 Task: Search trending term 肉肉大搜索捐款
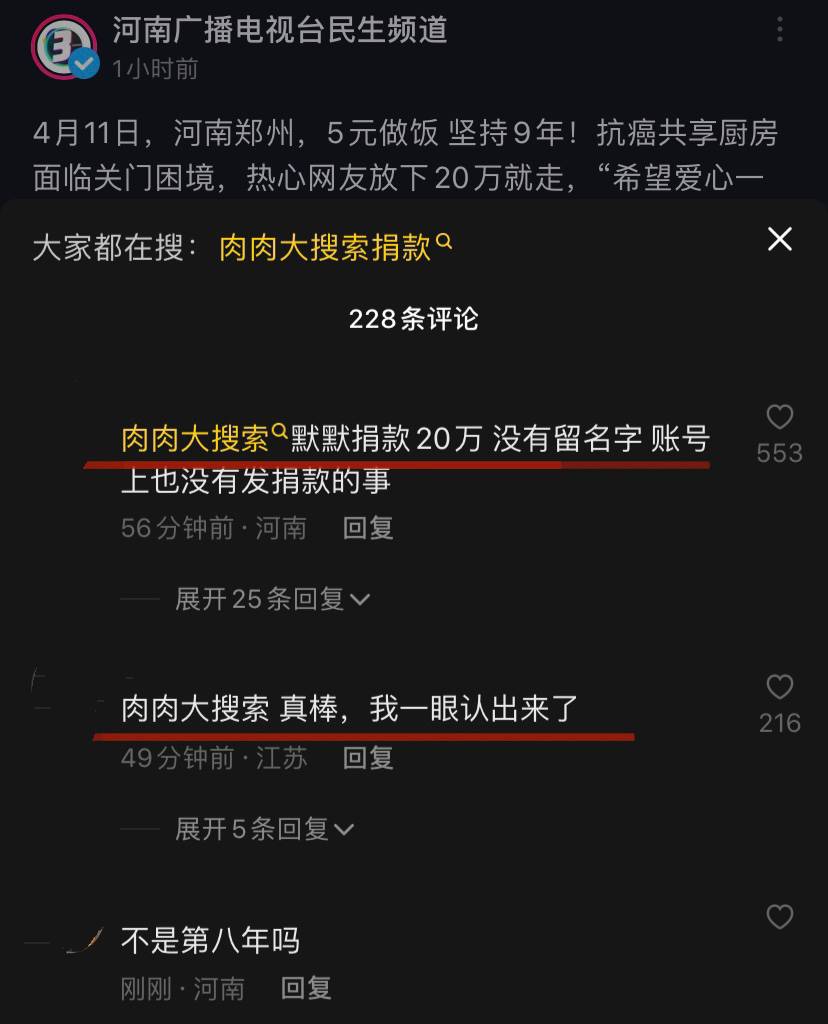pyautogui.click(x=334, y=247)
